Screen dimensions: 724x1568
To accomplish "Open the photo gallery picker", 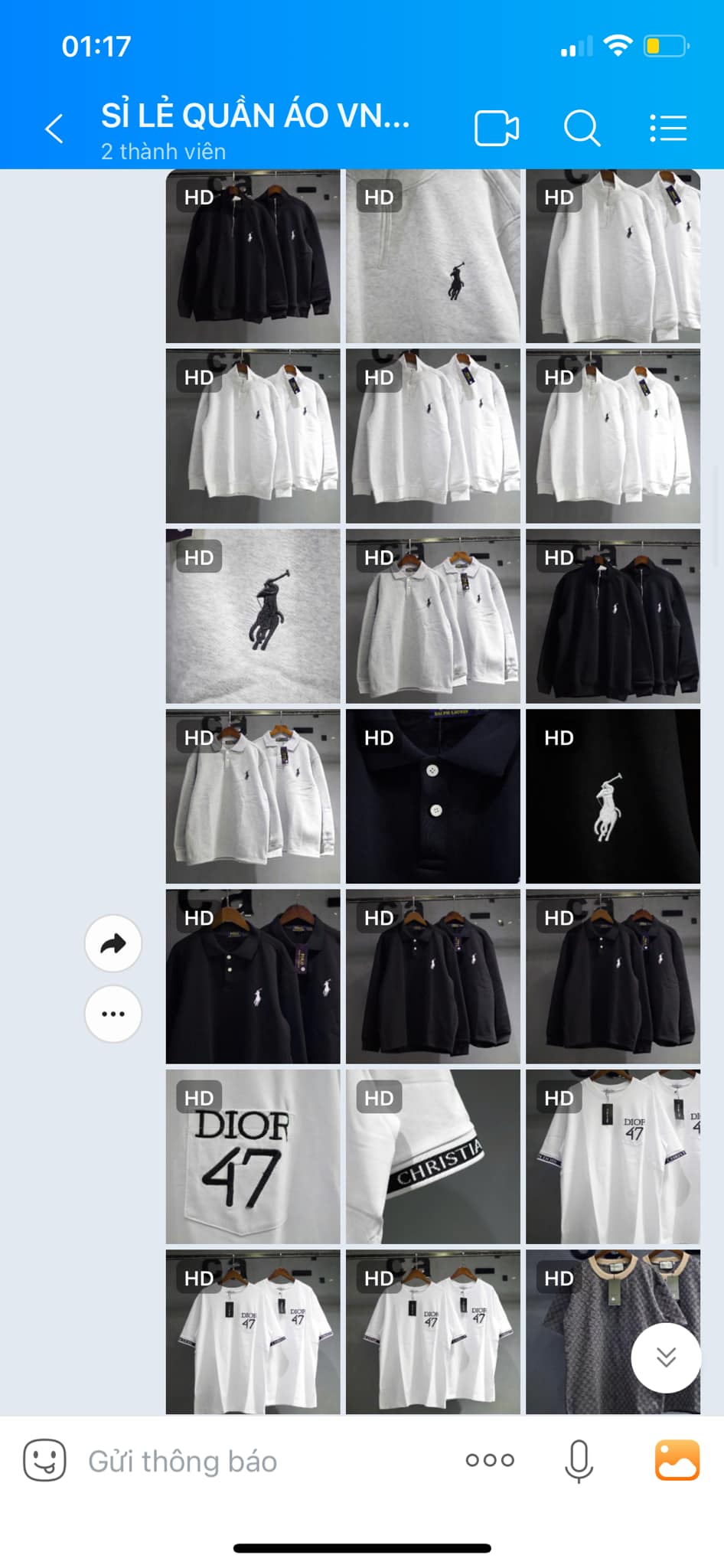I will 677,1460.
